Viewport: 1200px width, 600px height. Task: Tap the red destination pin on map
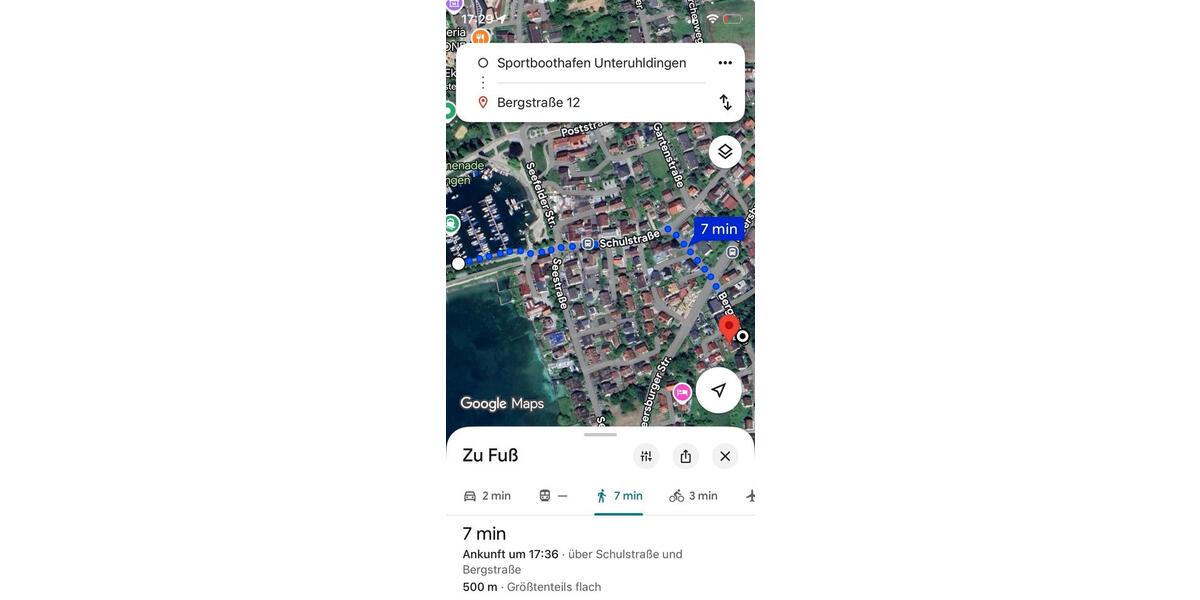[729, 326]
